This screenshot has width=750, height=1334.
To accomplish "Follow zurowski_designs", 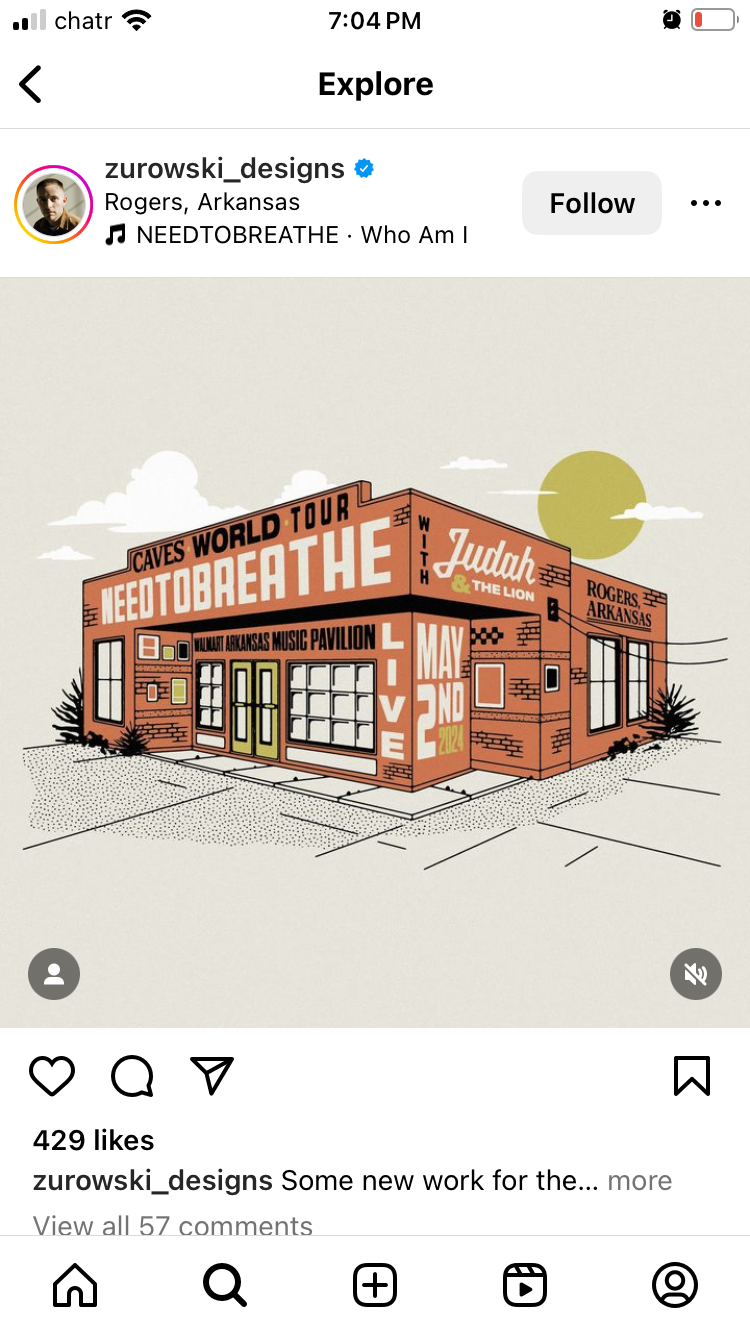I will click(592, 203).
